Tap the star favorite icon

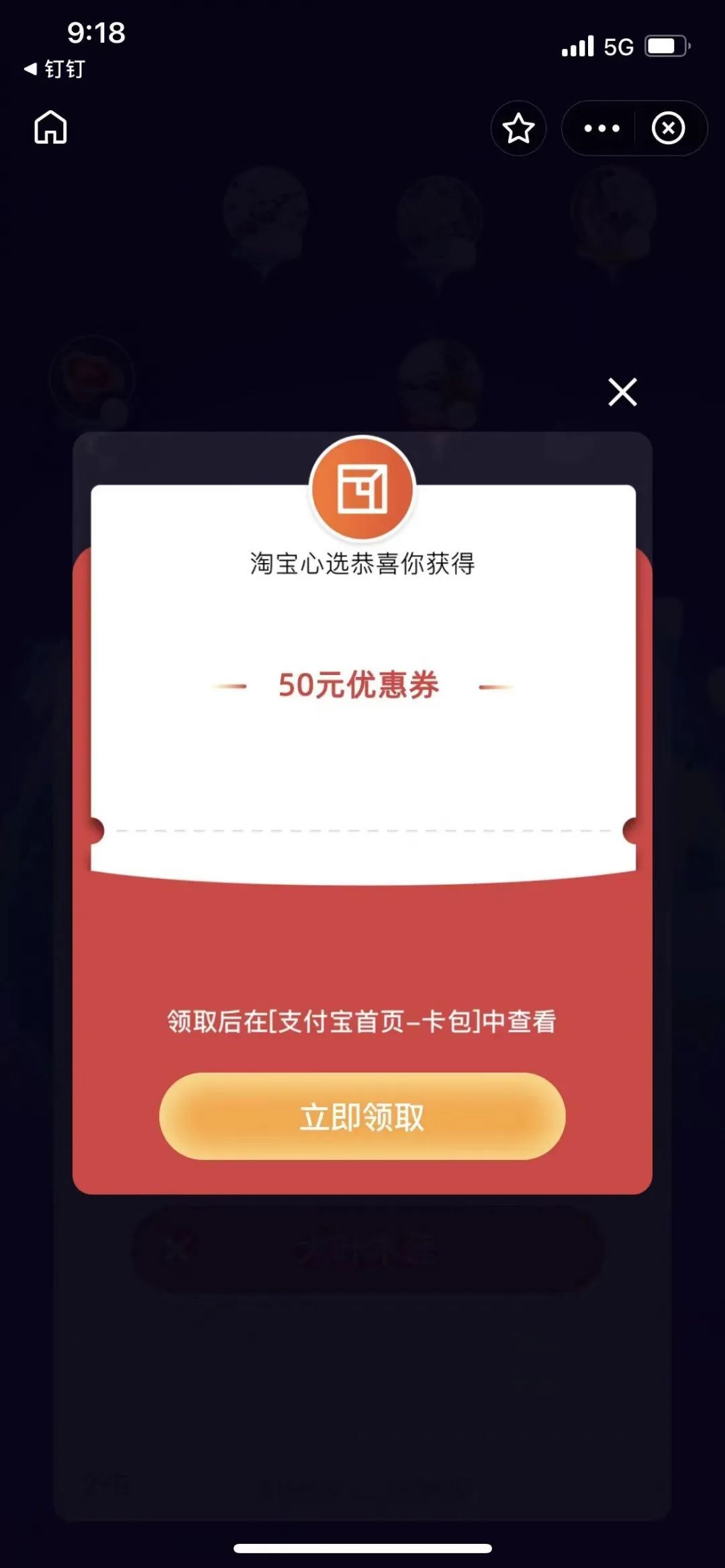[518, 129]
